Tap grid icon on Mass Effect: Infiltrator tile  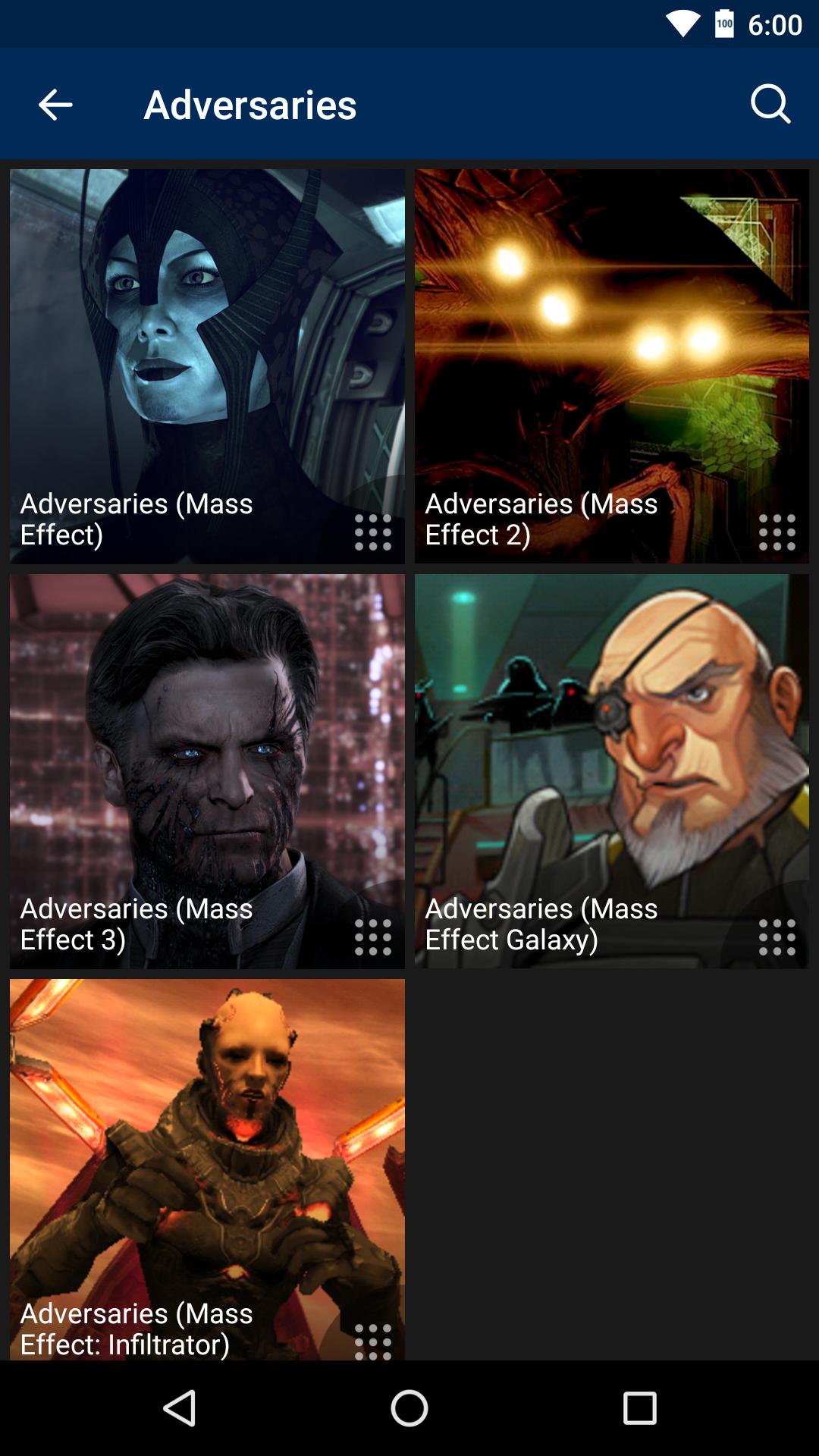pyautogui.click(x=373, y=1341)
